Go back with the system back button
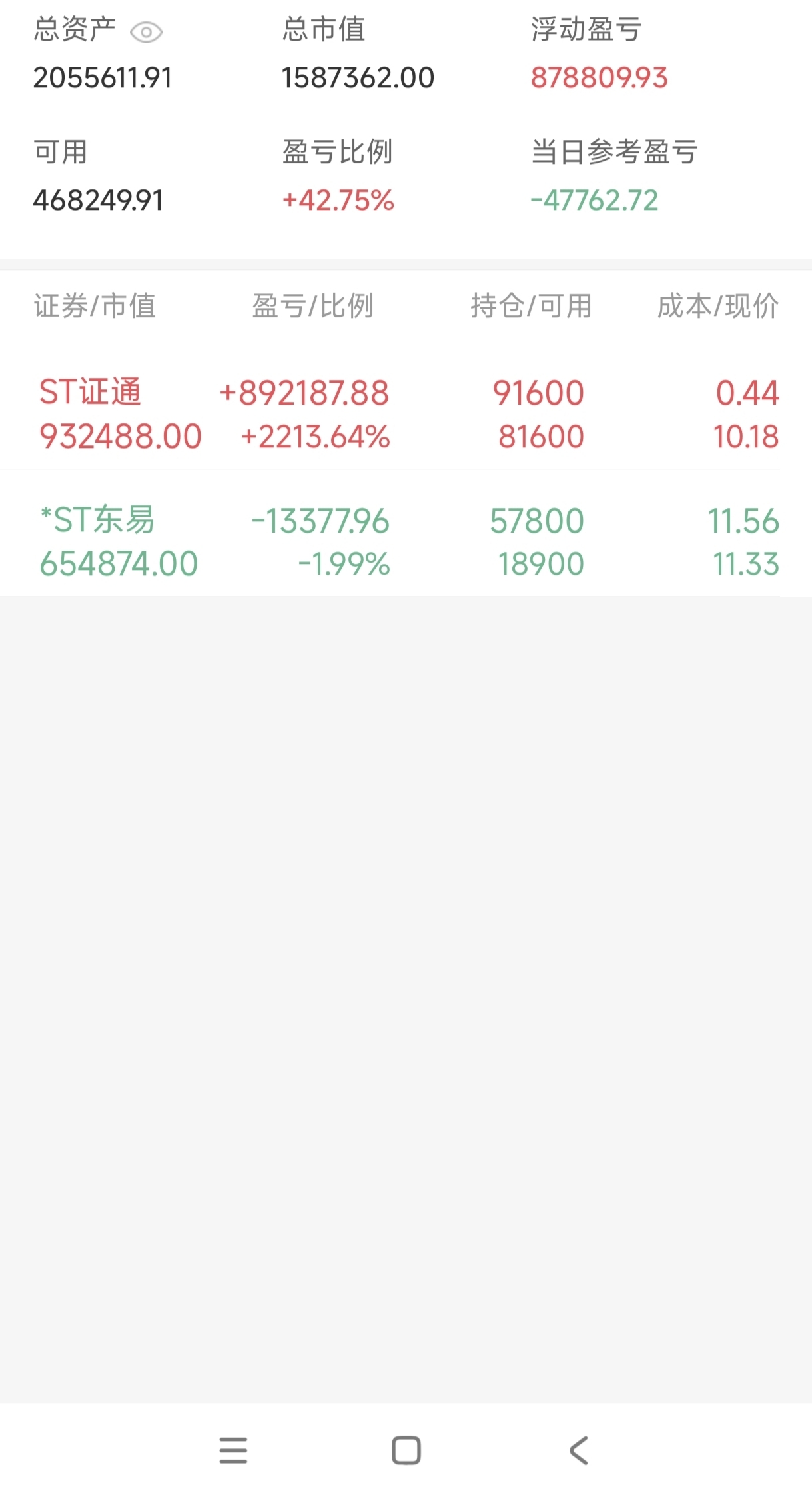 (x=579, y=1450)
